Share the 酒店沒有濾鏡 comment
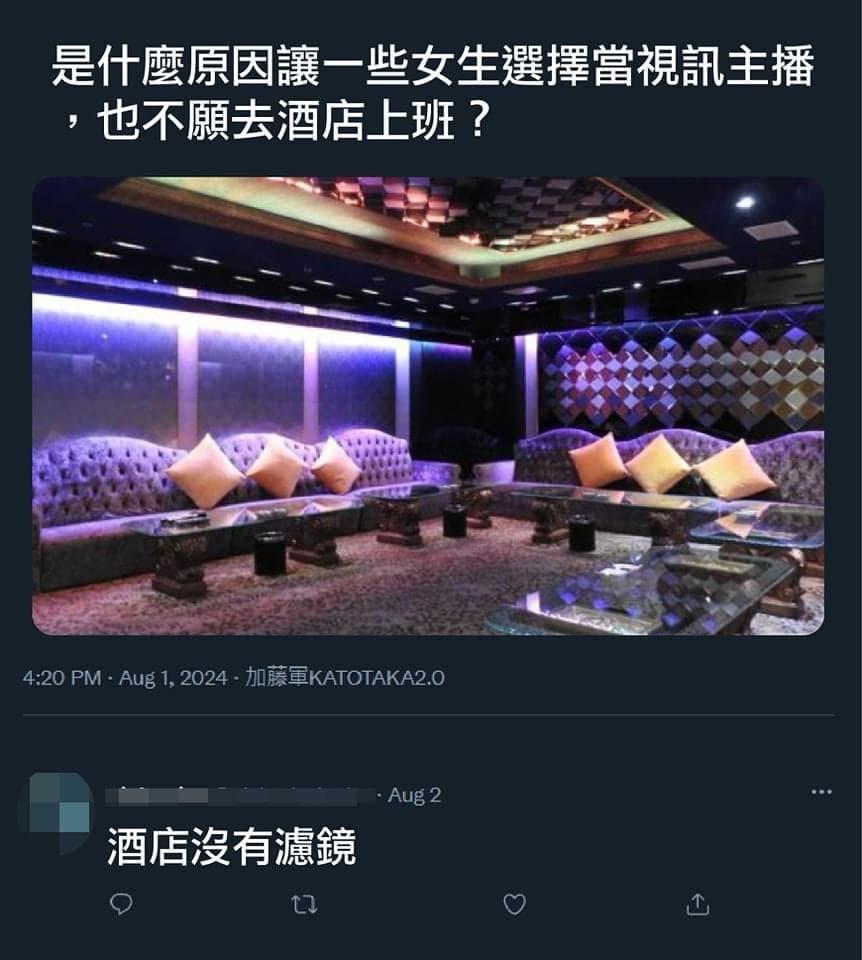Viewport: 862px width, 960px height. (697, 904)
